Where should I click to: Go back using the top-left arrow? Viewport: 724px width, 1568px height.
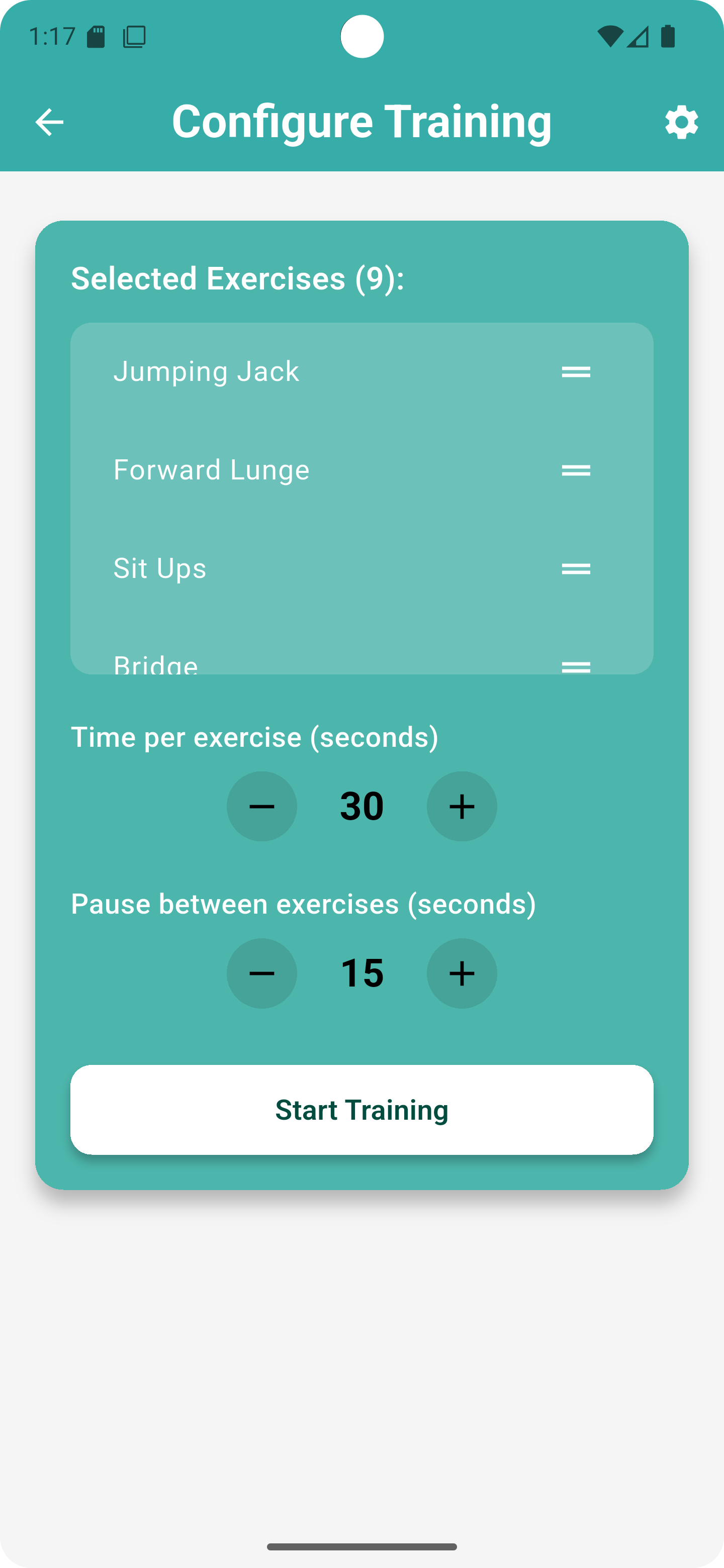(49, 122)
